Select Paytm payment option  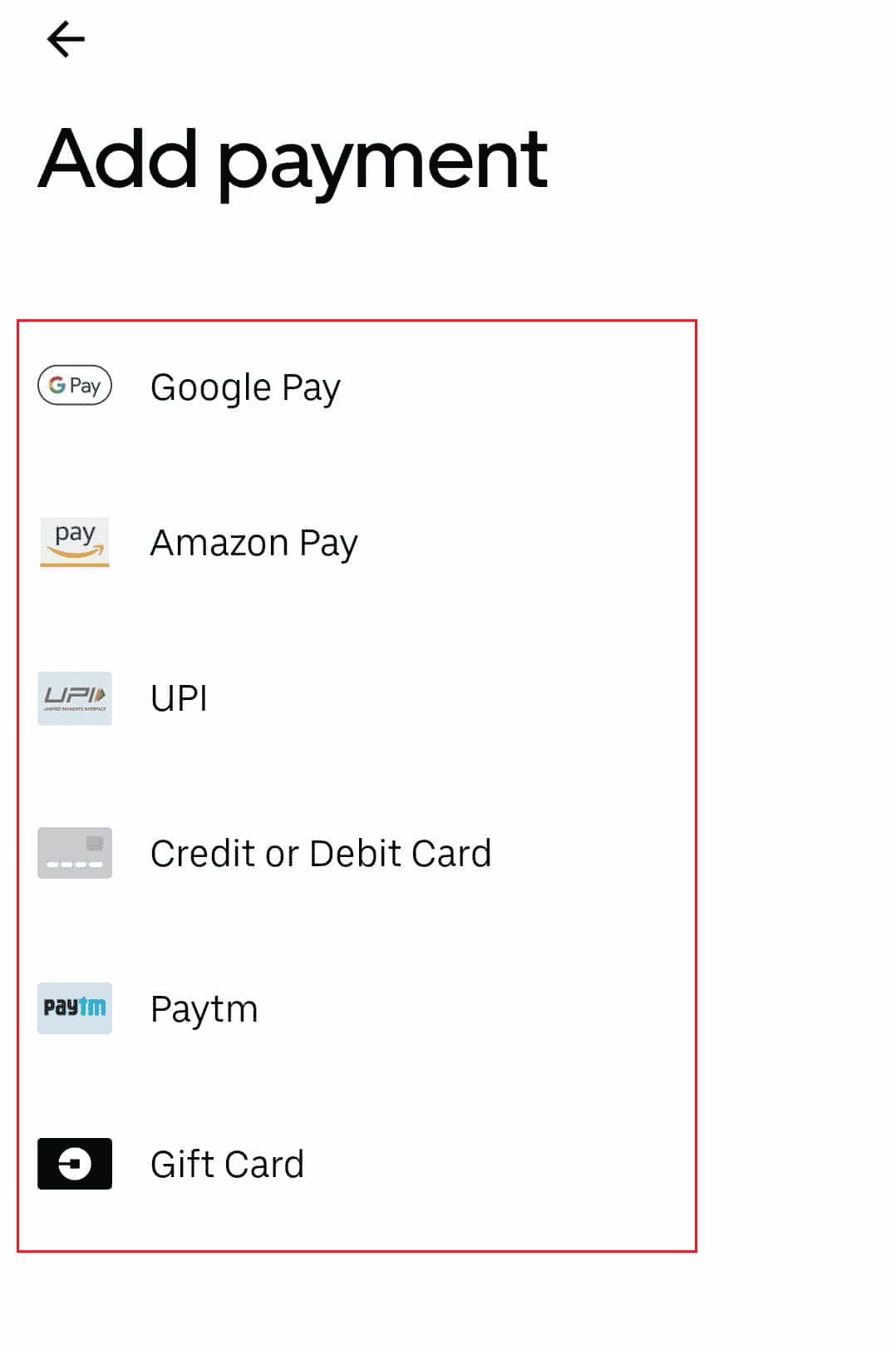pos(204,1009)
